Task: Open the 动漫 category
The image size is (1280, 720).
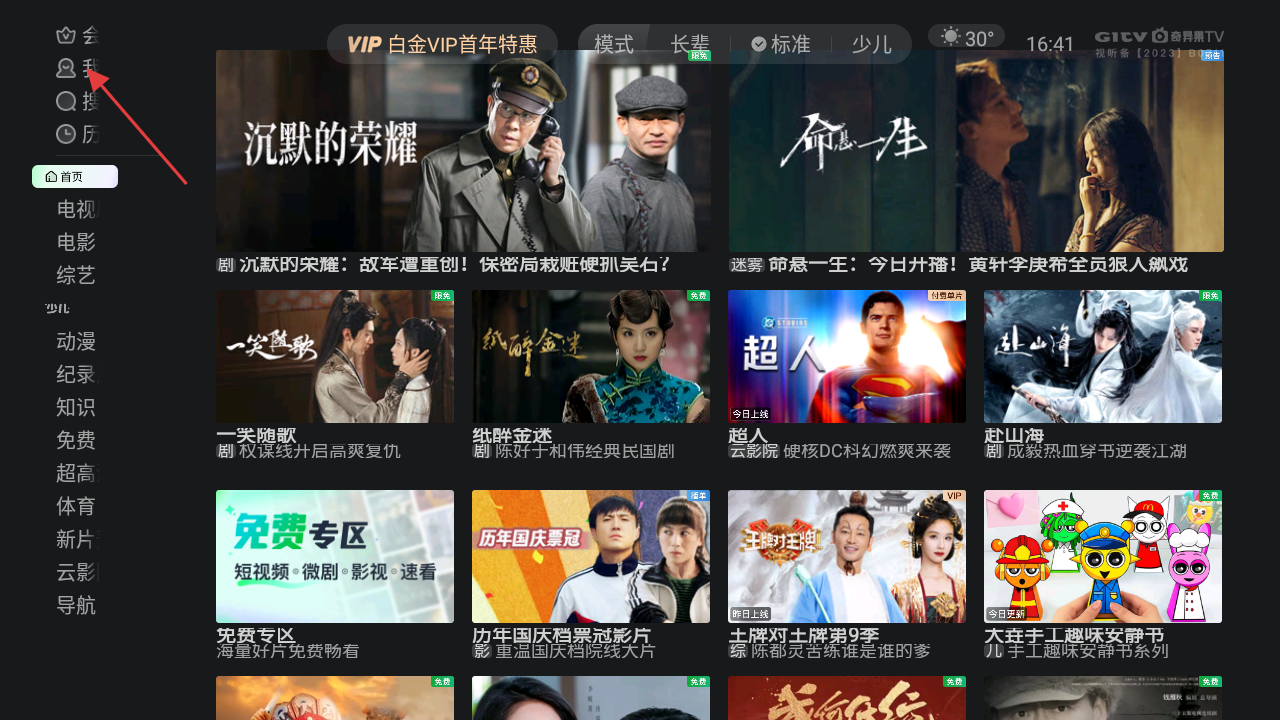Action: click(76, 342)
